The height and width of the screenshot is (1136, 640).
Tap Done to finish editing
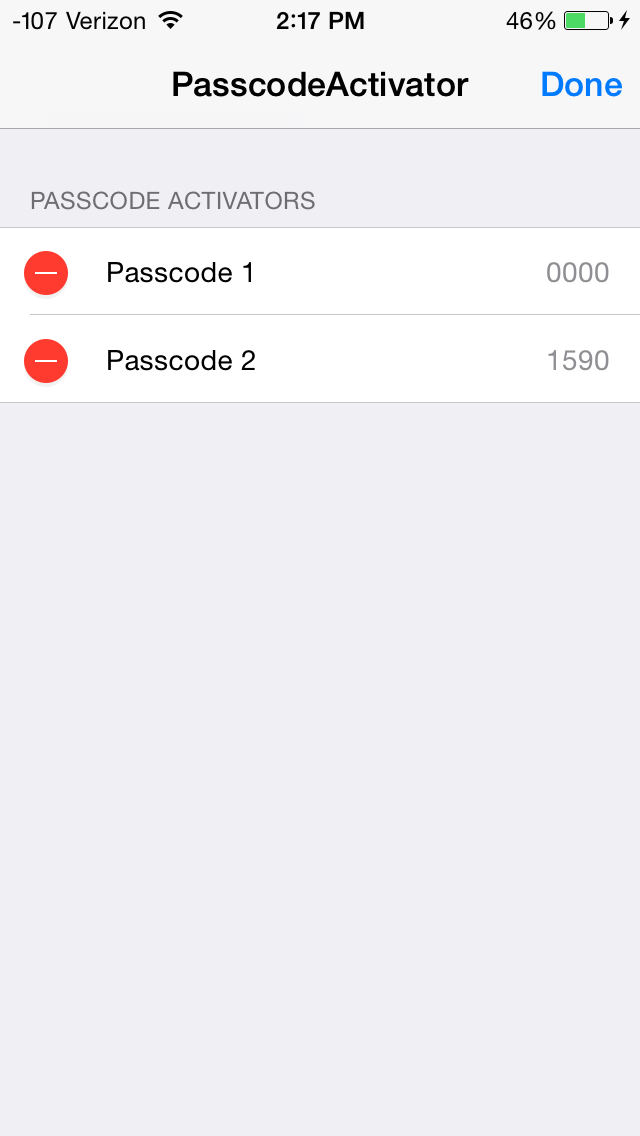click(x=581, y=85)
